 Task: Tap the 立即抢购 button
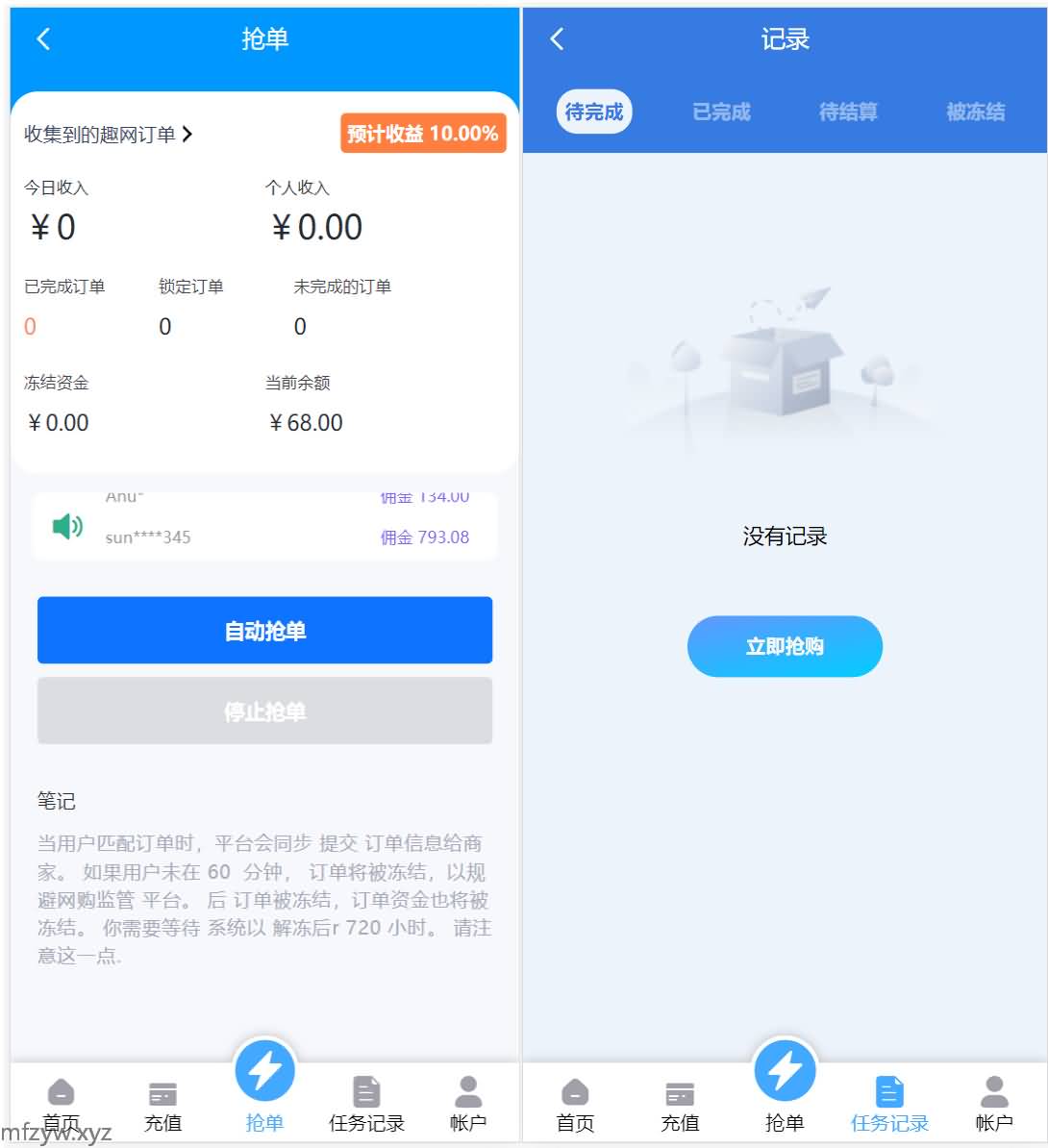point(785,646)
